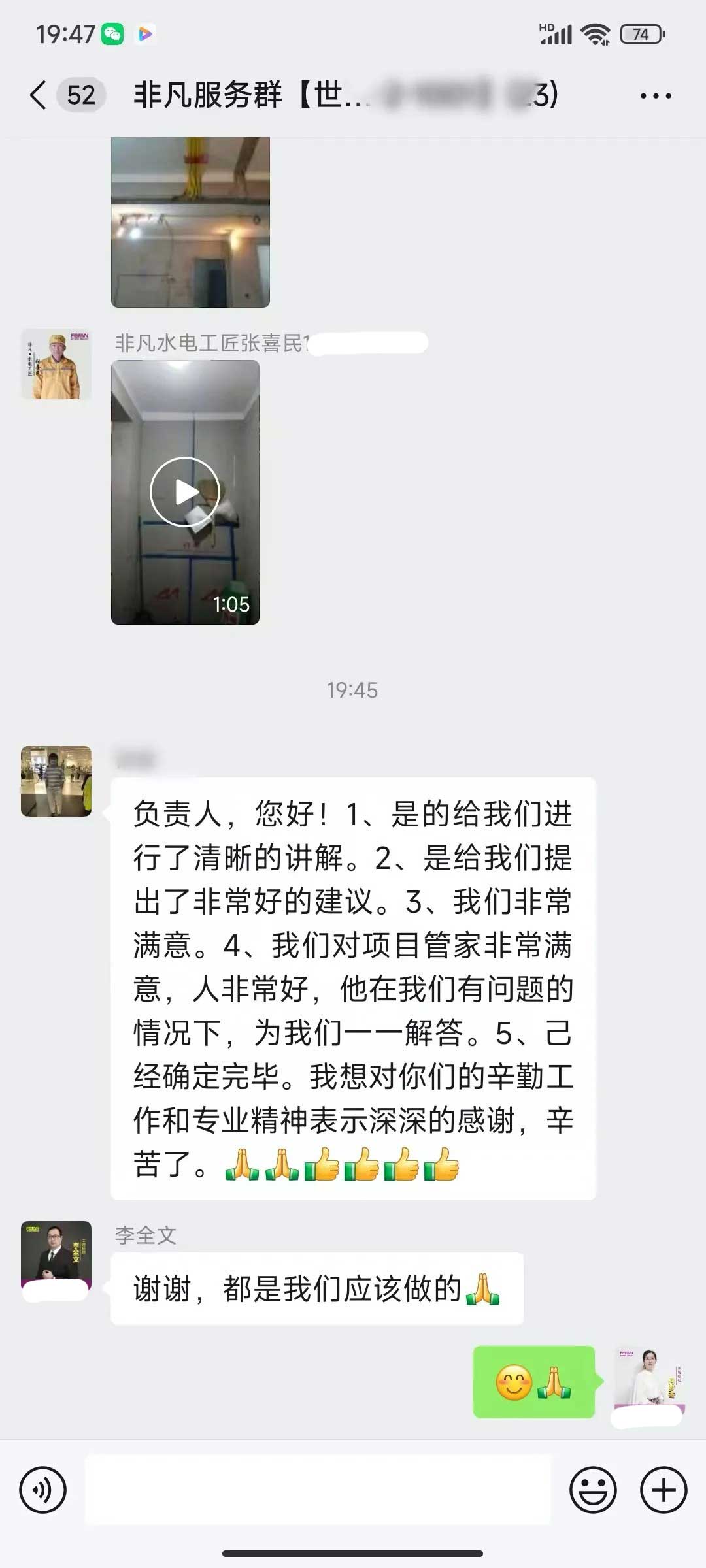Open the plus attachments menu
Screen dimensions: 706x1568
[x=663, y=1490]
